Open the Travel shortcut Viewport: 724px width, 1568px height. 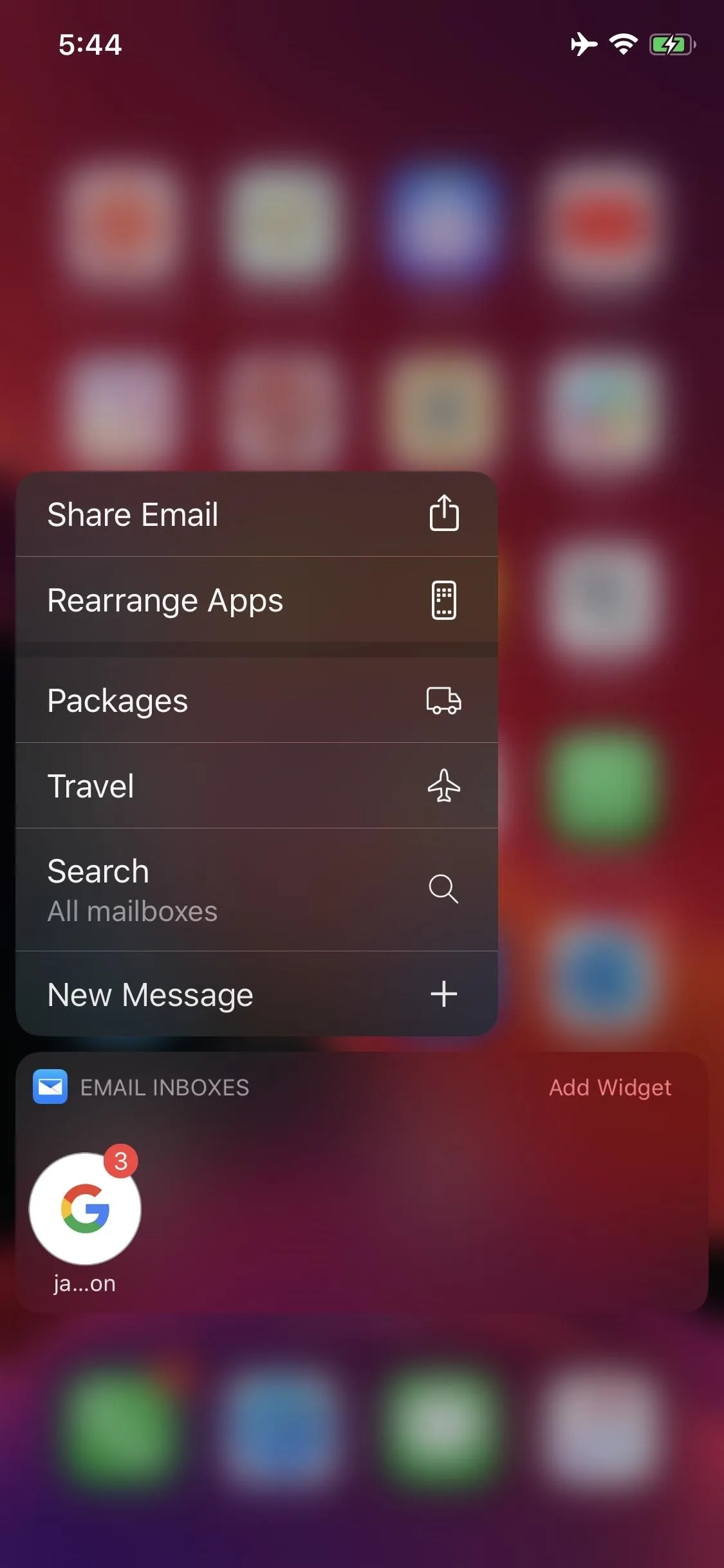[257, 786]
